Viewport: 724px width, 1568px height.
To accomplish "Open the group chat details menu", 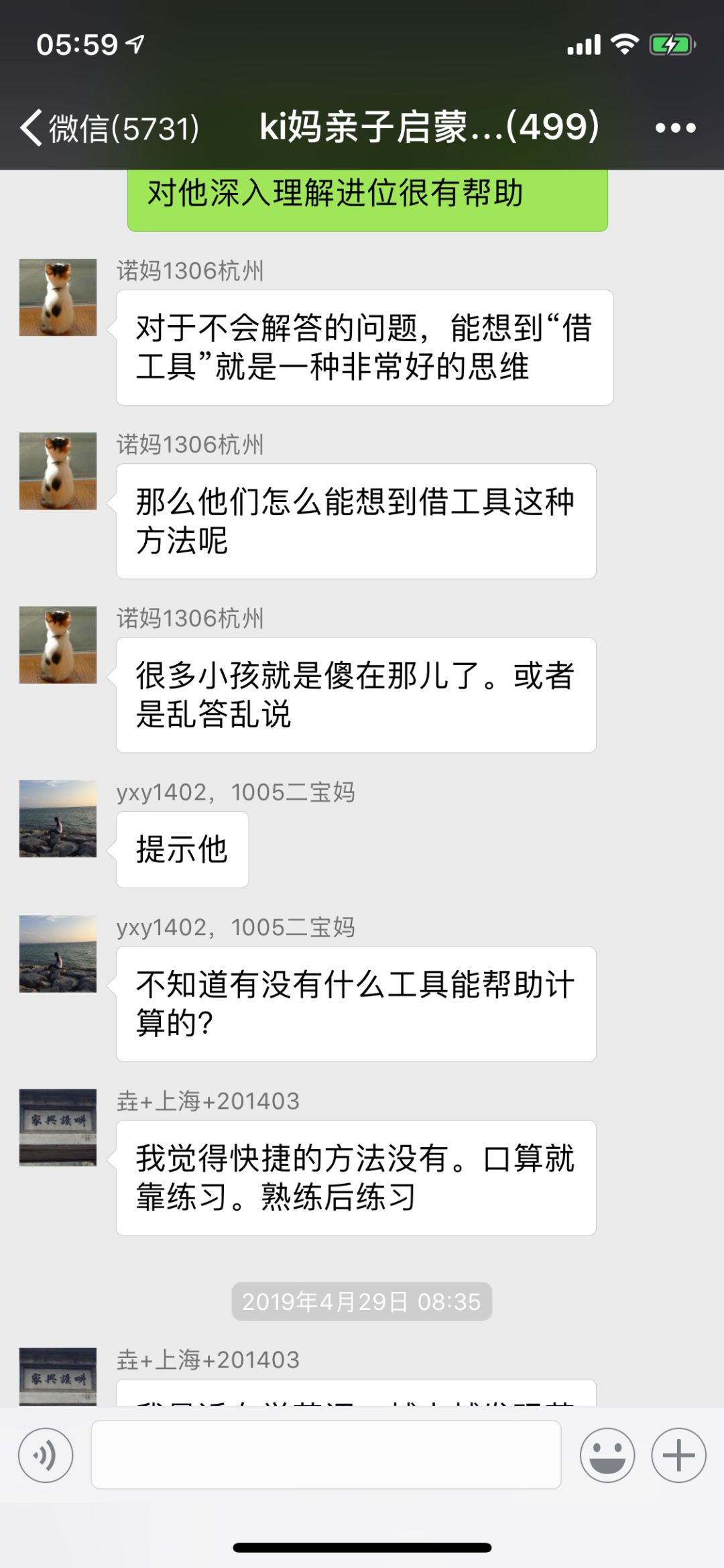I will [675, 127].
